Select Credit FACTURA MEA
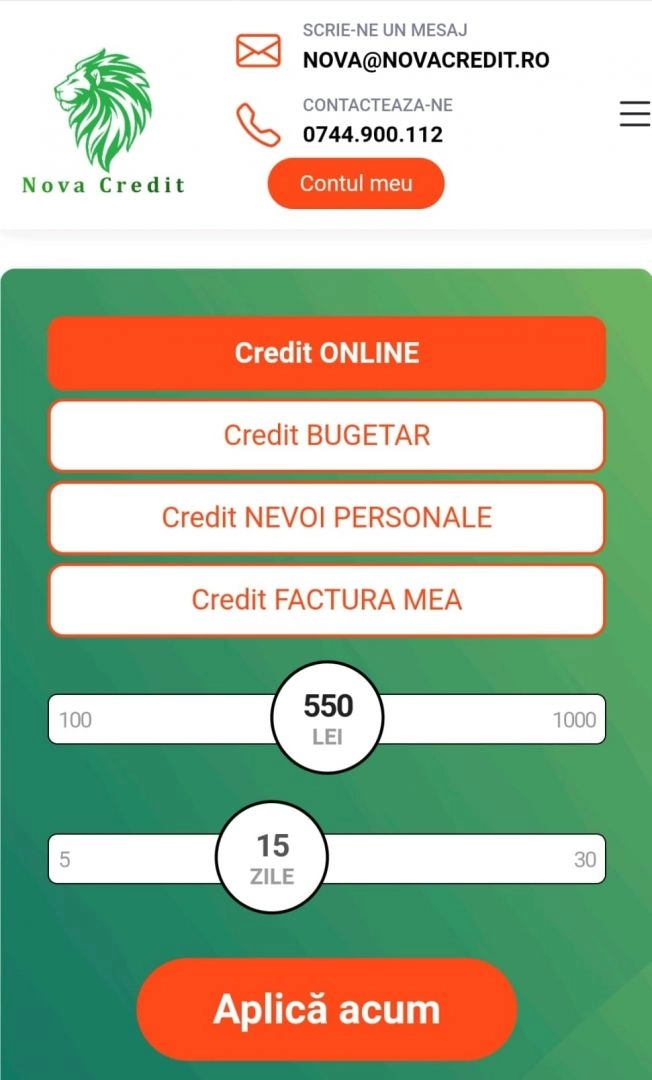 click(x=327, y=600)
